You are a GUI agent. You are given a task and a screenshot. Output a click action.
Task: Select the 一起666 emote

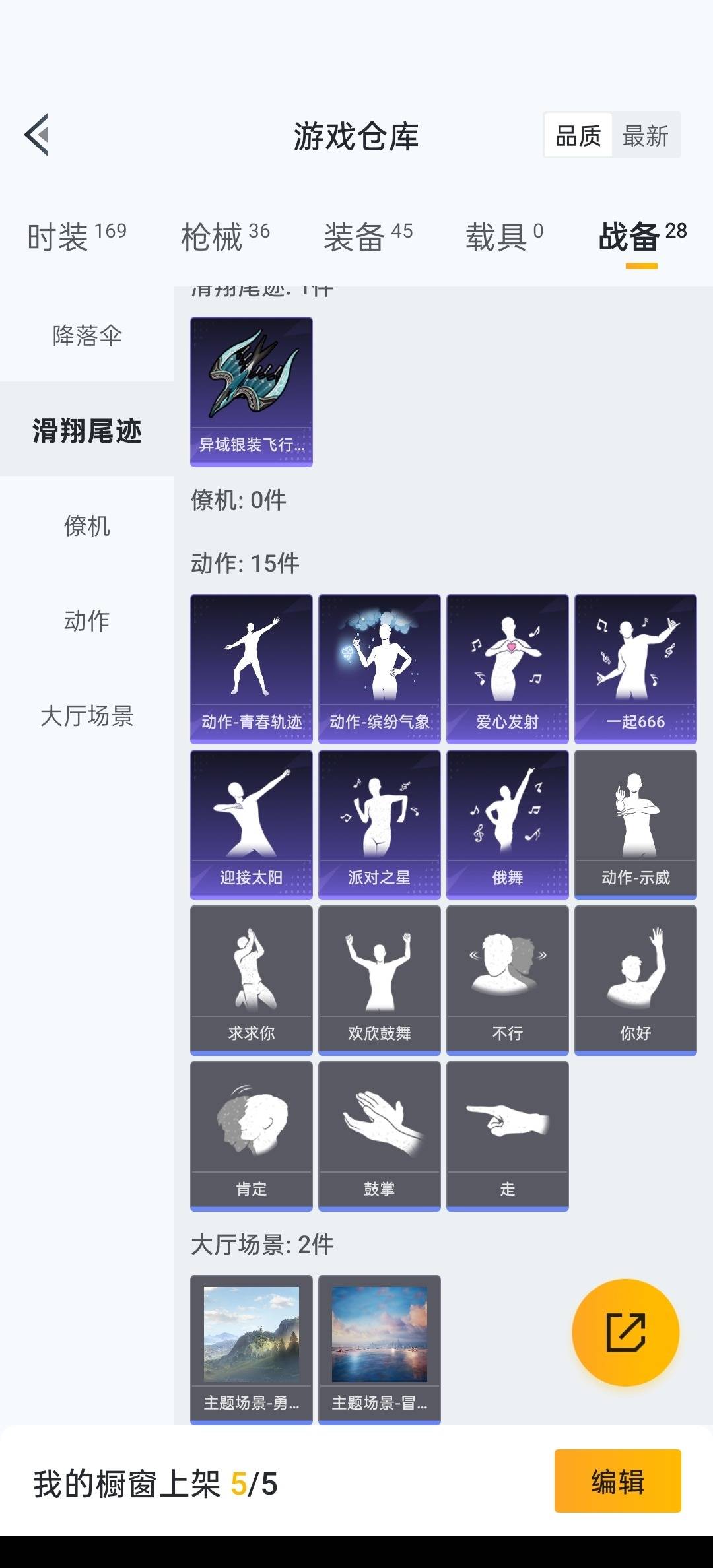point(636,669)
